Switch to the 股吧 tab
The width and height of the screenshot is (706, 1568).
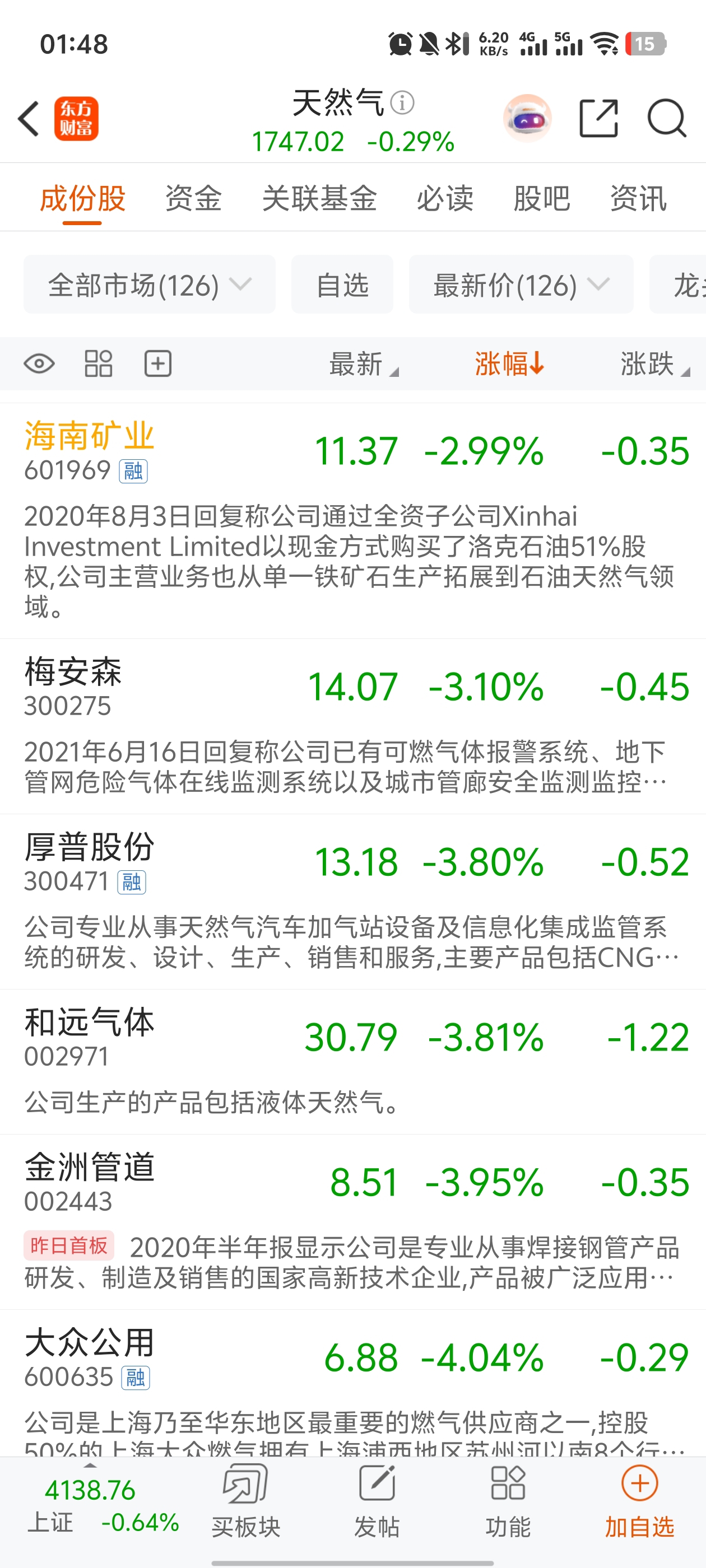[x=541, y=198]
